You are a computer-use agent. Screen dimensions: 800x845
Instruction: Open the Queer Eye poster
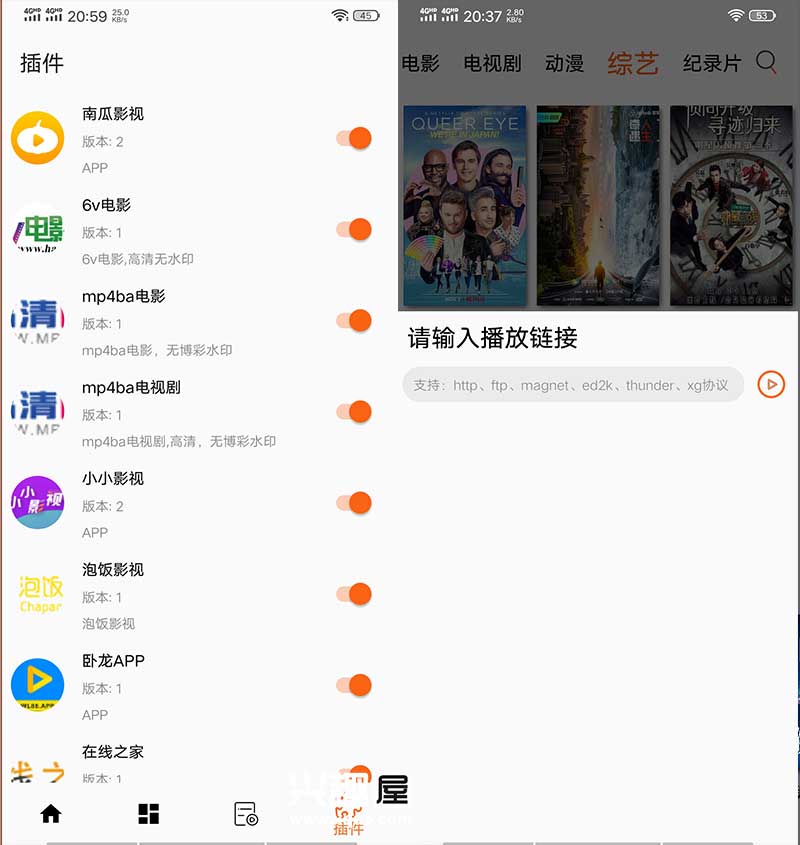click(x=465, y=205)
